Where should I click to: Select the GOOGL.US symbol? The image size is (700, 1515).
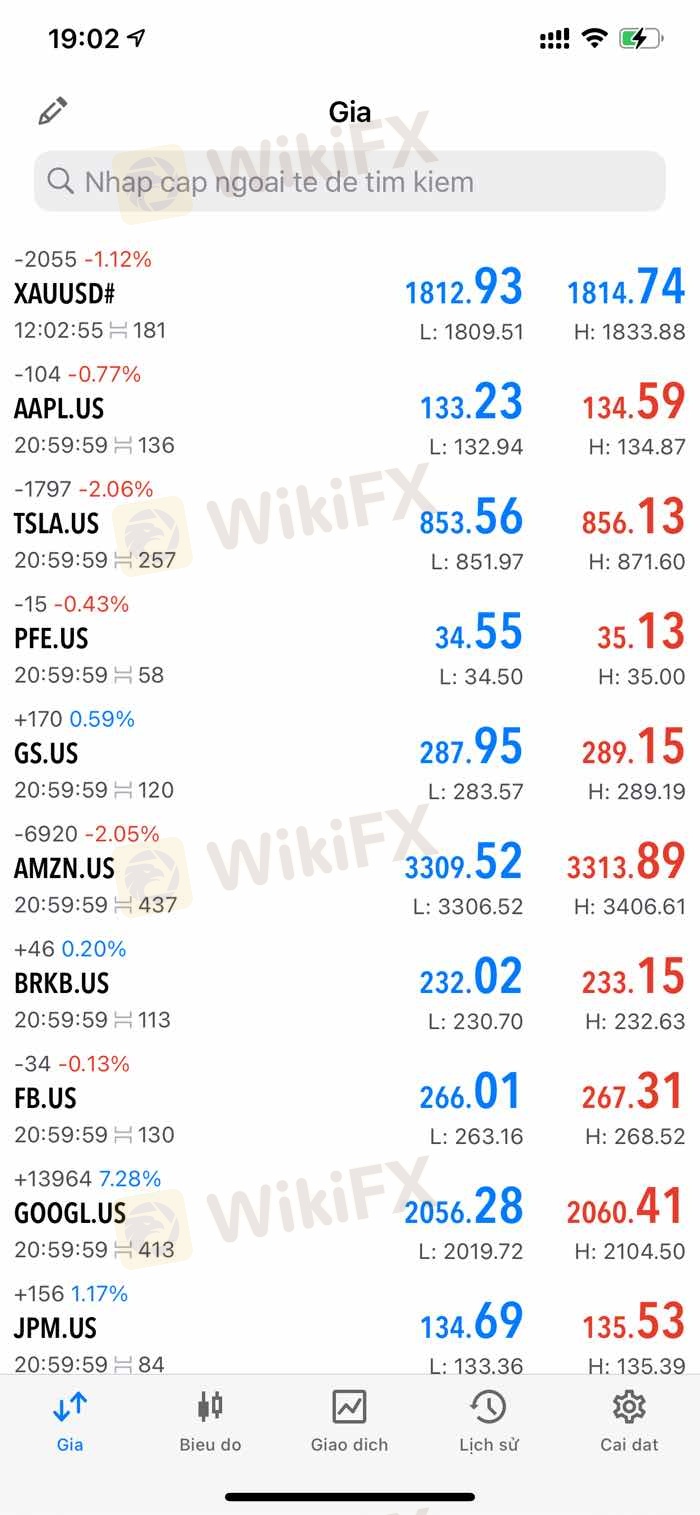click(70, 1213)
